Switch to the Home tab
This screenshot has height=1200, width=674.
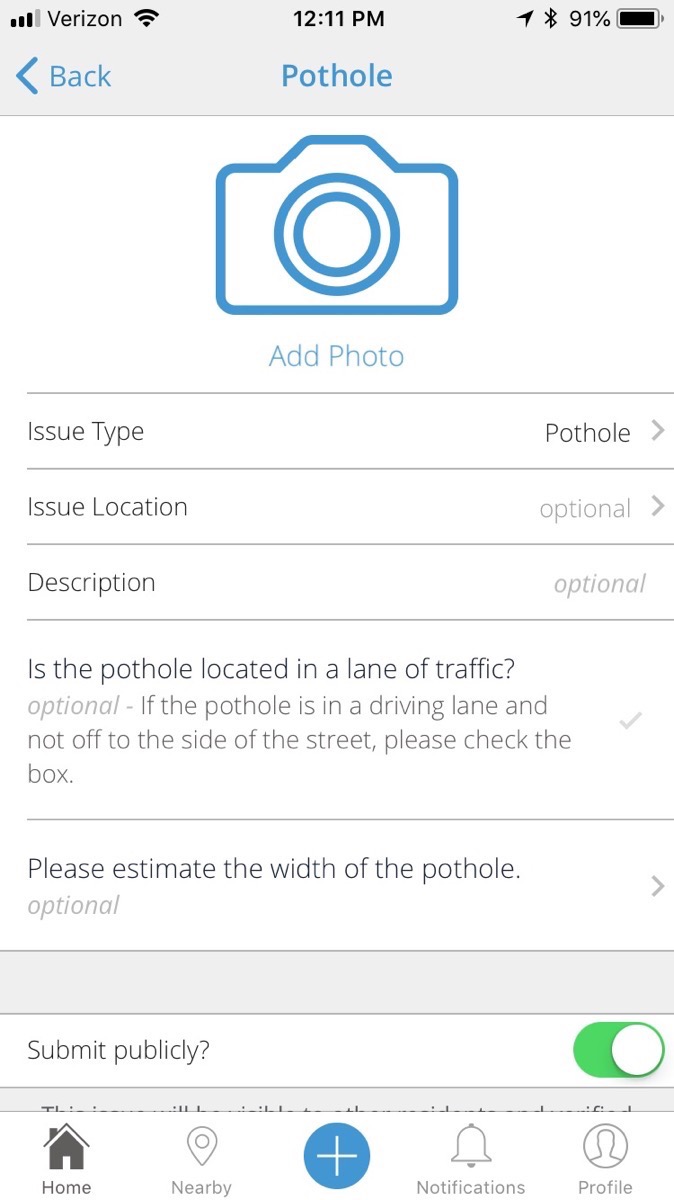66,1159
